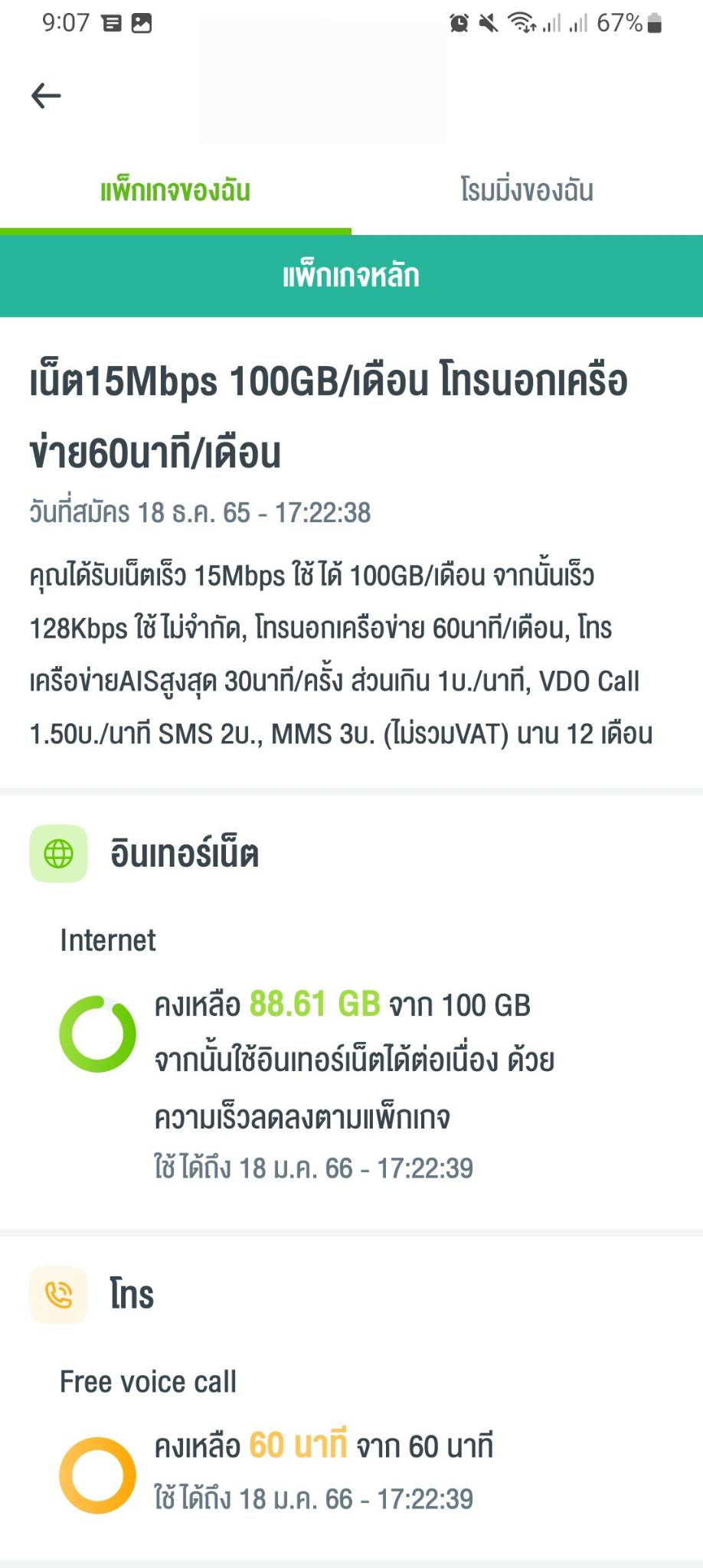Go back using the top arrow
Image resolution: width=703 pixels, height=1568 pixels.
pyautogui.click(x=46, y=96)
